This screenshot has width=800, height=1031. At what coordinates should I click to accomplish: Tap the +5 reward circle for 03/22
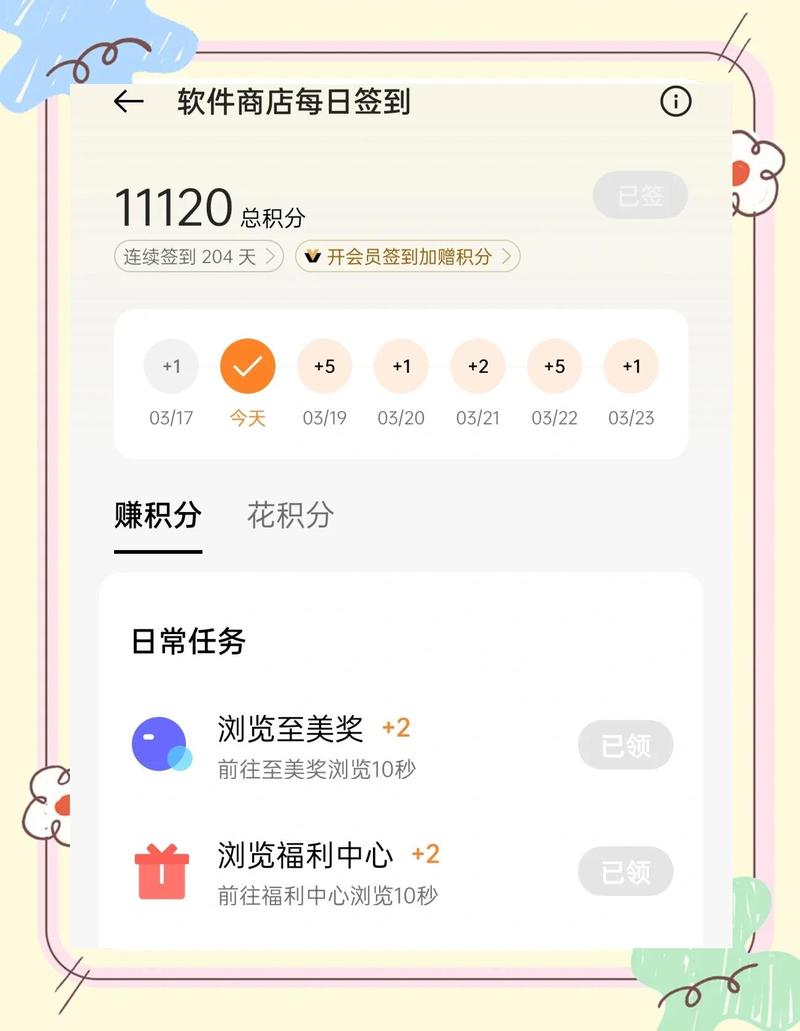(x=555, y=366)
